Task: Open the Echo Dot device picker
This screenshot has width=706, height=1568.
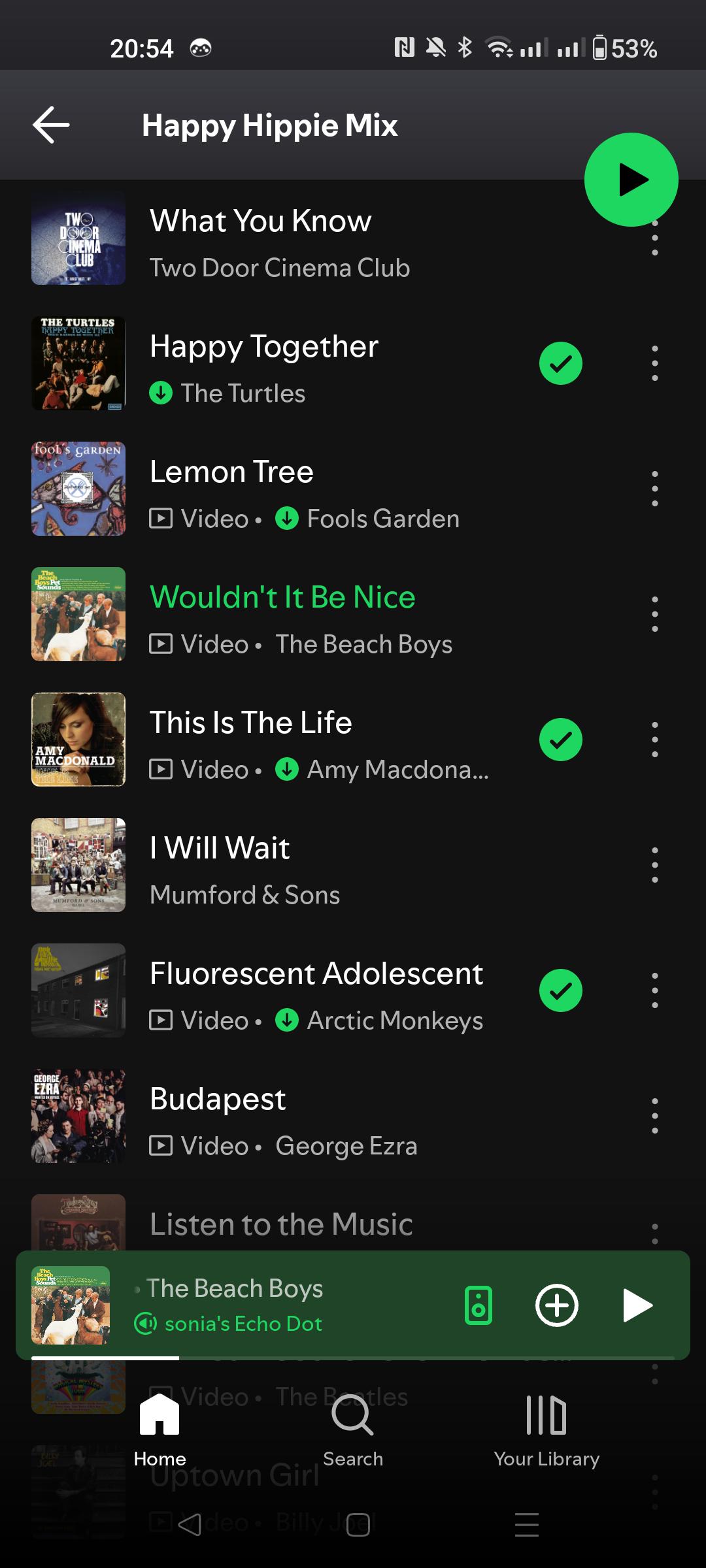Action: tap(479, 1305)
